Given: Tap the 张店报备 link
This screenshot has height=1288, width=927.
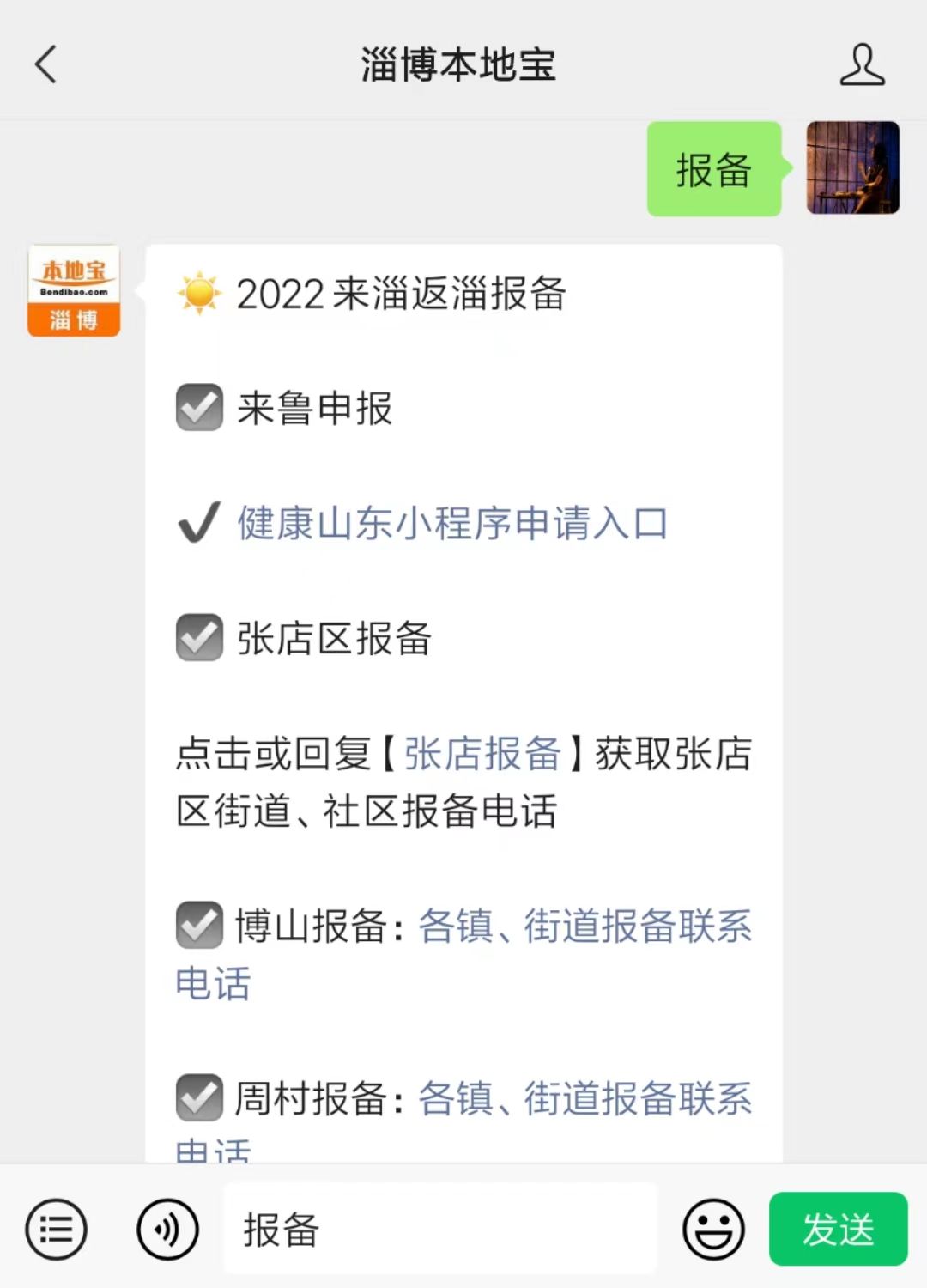Looking at the screenshot, I should tap(482, 754).
